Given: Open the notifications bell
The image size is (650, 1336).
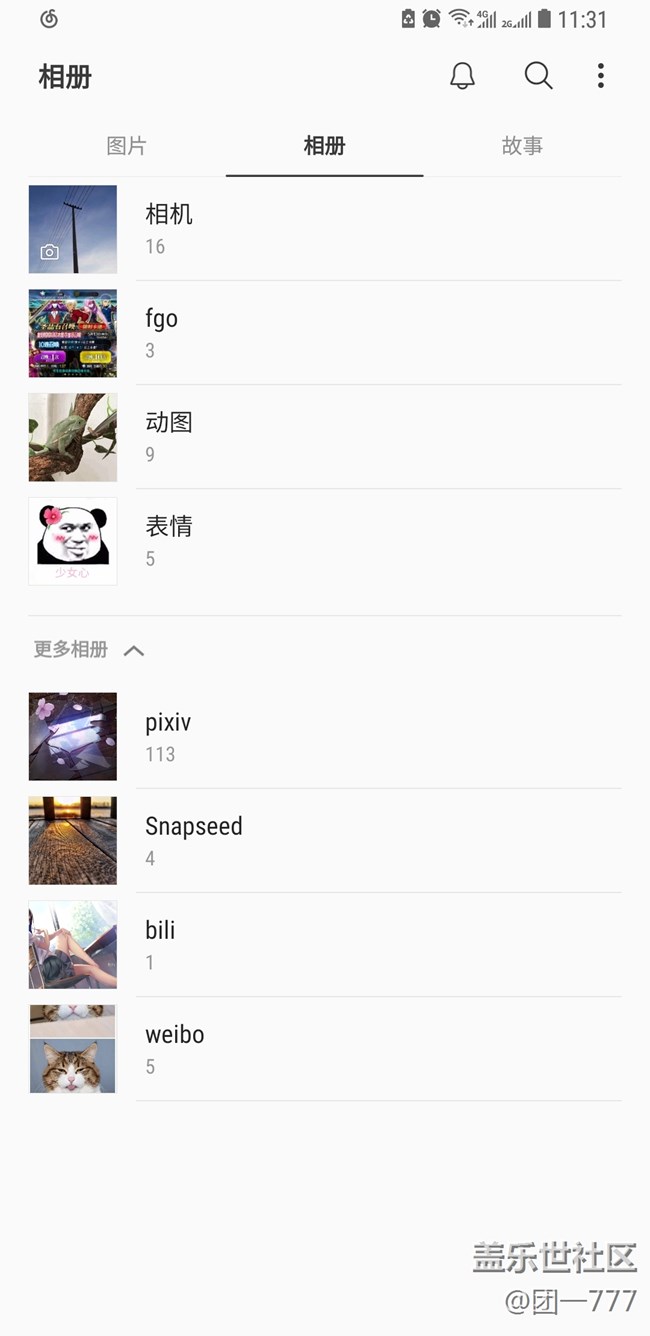Looking at the screenshot, I should (462, 76).
